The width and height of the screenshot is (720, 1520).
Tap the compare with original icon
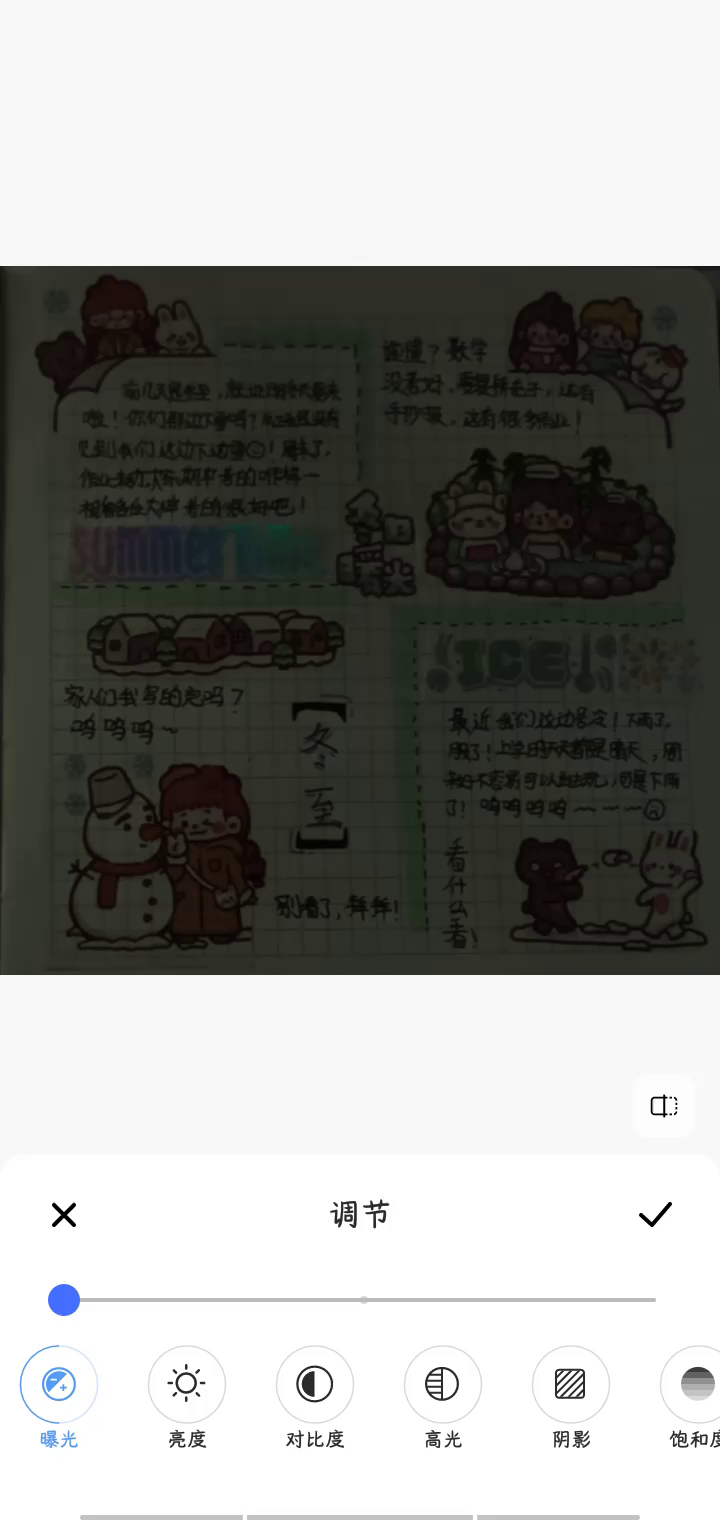(664, 1106)
